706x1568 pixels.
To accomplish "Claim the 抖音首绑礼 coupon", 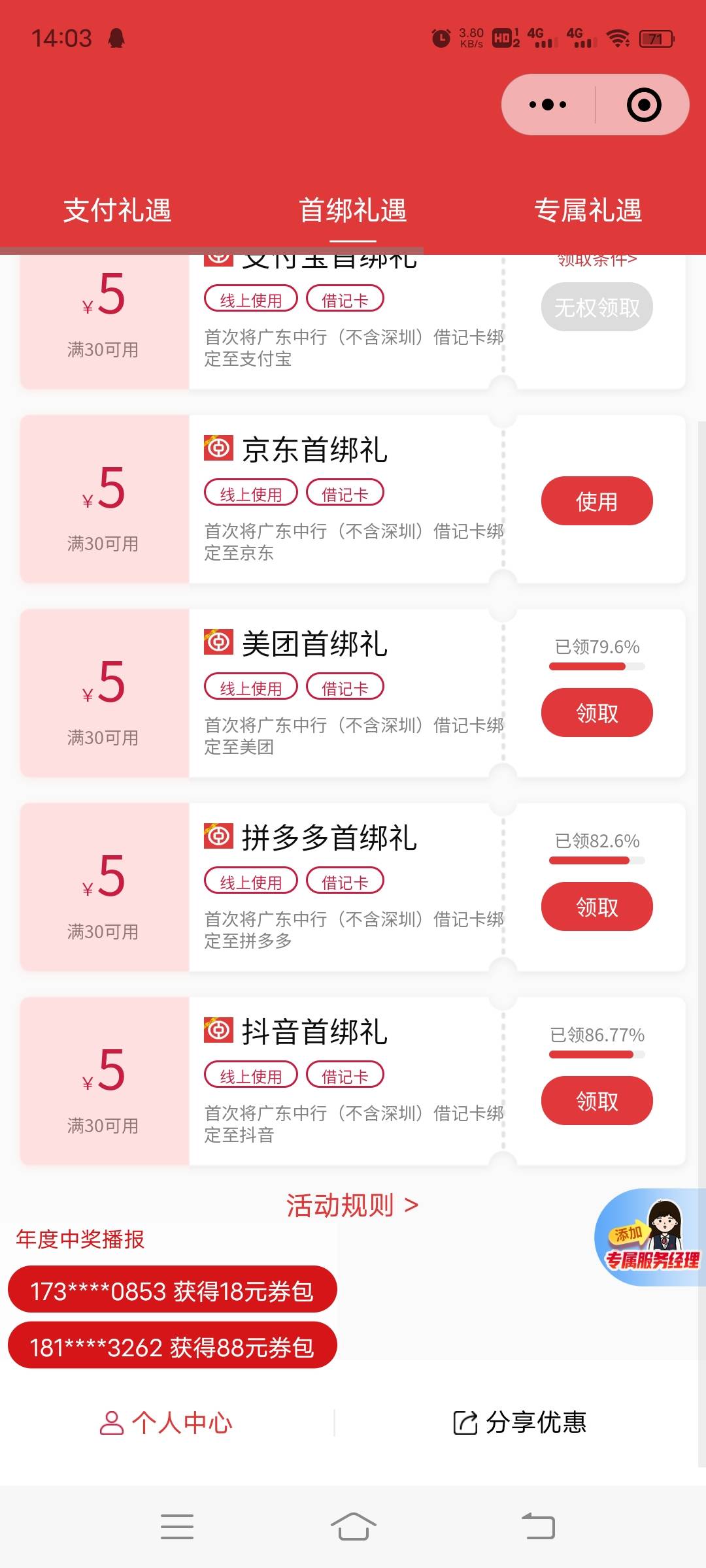I will click(x=597, y=1101).
